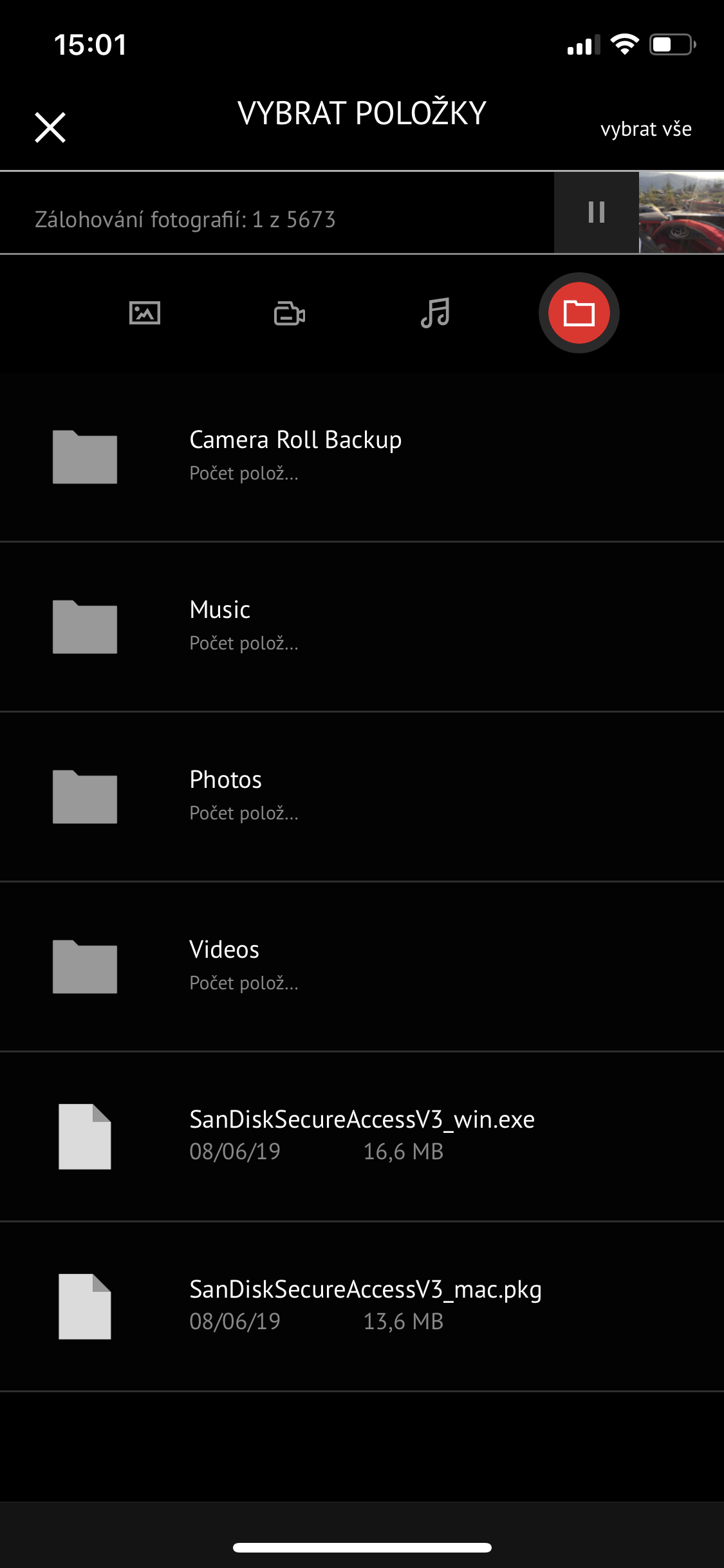This screenshot has height=1568, width=724.
Task: Pause the photo backup
Action: tap(597, 212)
